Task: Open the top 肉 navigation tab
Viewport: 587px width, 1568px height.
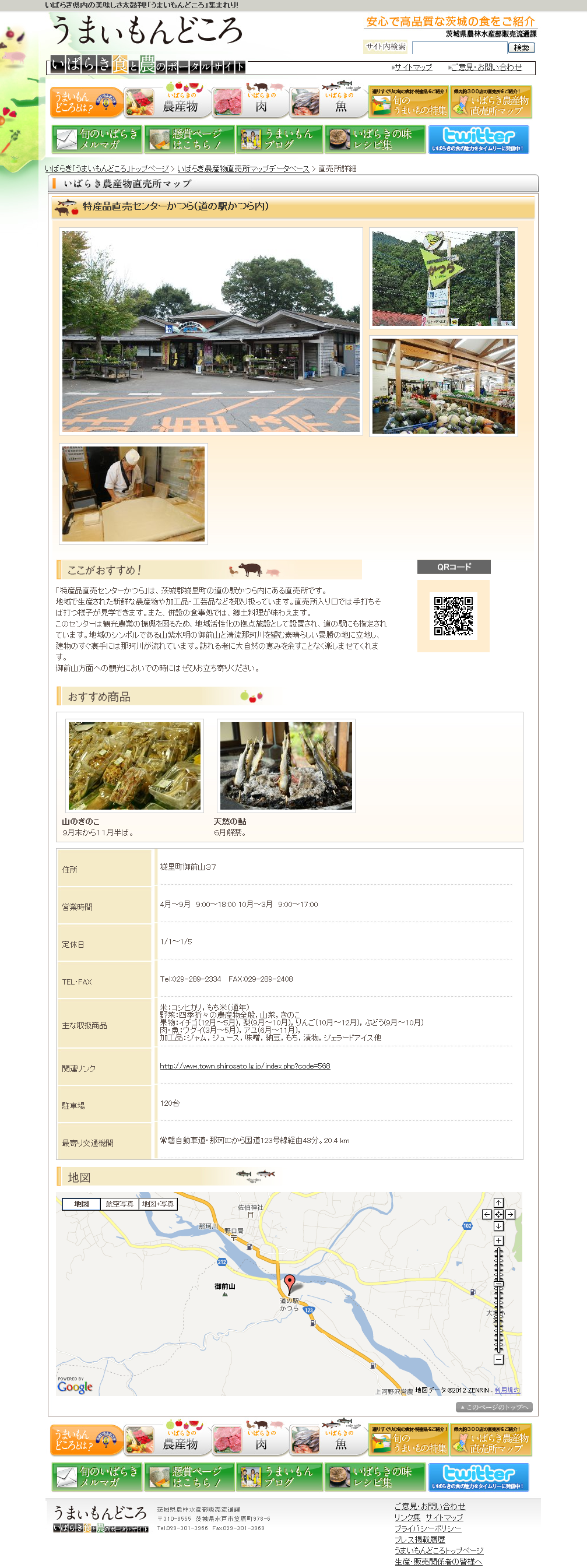Action: [x=249, y=102]
